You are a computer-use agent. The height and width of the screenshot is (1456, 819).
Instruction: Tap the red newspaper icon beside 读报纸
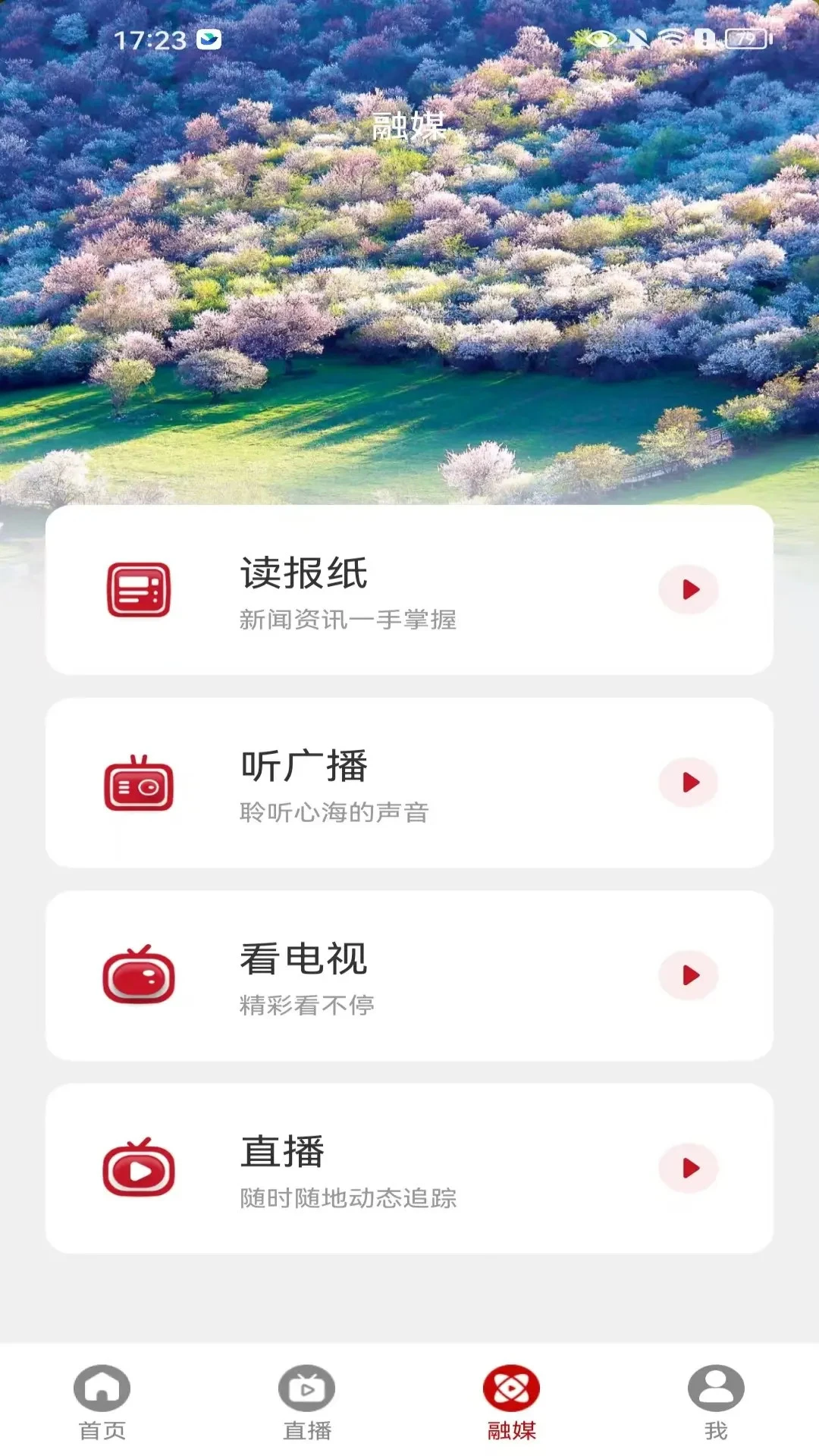pyautogui.click(x=138, y=590)
